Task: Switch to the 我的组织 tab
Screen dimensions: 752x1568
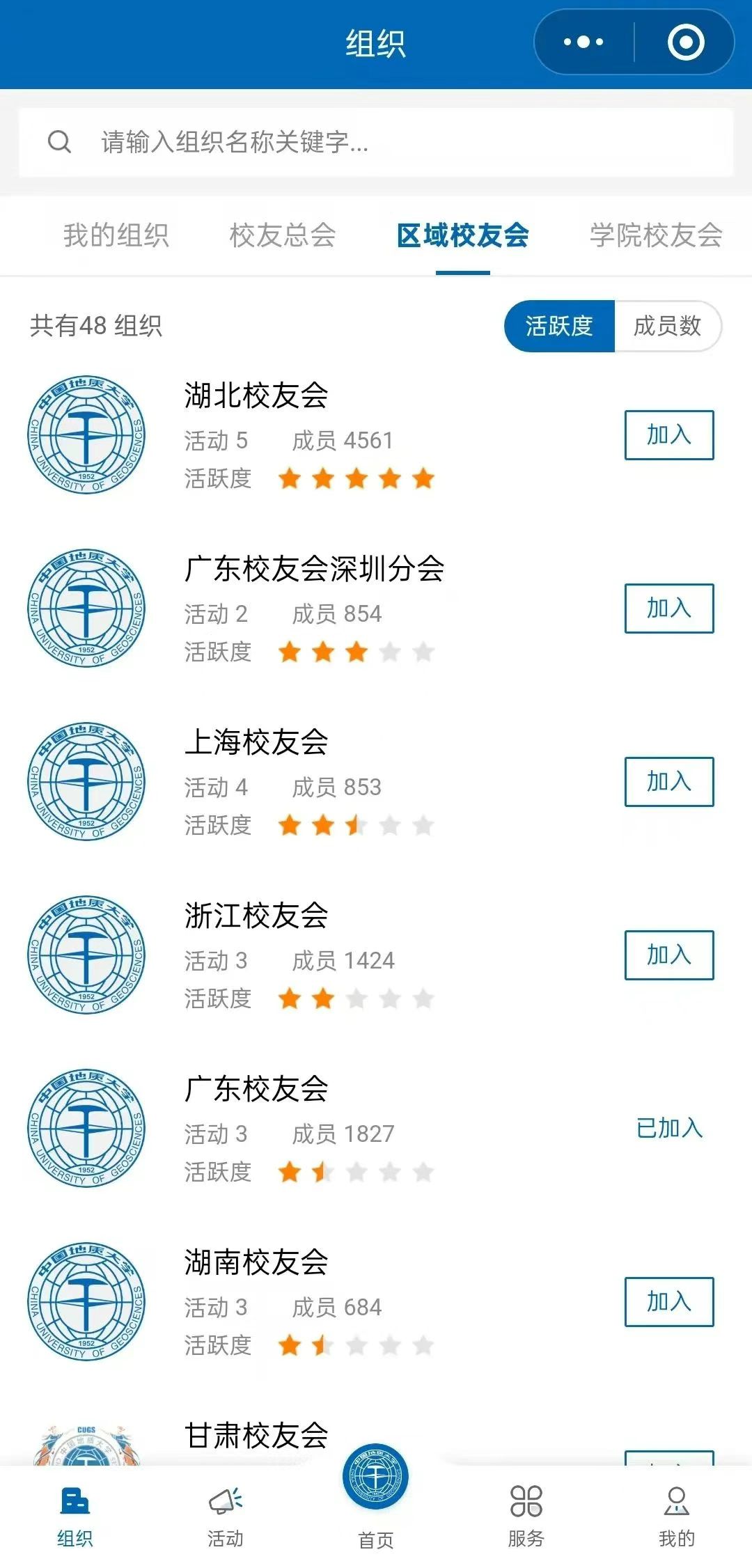Action: pyautogui.click(x=116, y=235)
